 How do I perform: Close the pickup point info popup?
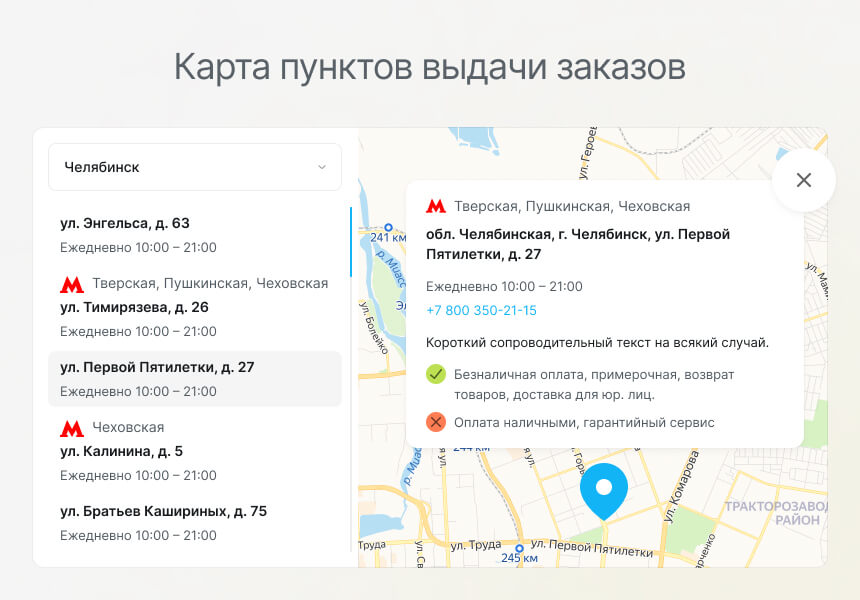pyautogui.click(x=803, y=180)
